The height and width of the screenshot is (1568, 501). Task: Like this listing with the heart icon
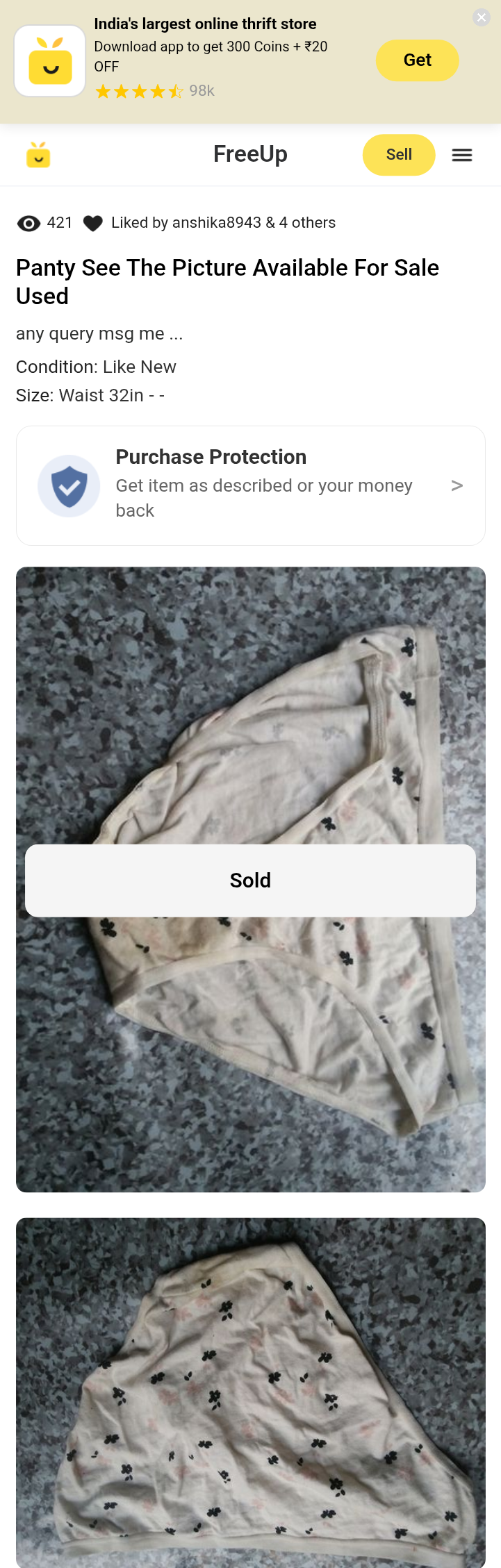93,223
